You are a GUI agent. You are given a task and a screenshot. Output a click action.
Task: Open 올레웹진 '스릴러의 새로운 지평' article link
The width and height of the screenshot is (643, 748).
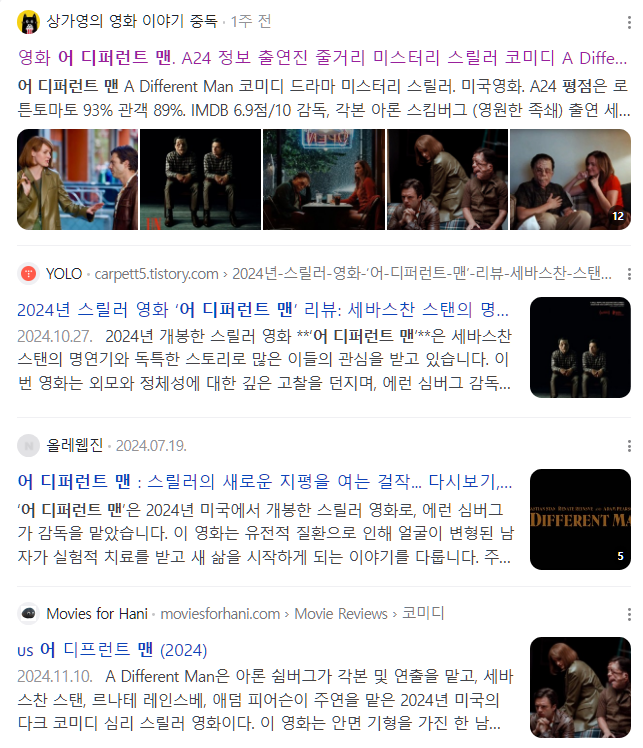coord(263,480)
